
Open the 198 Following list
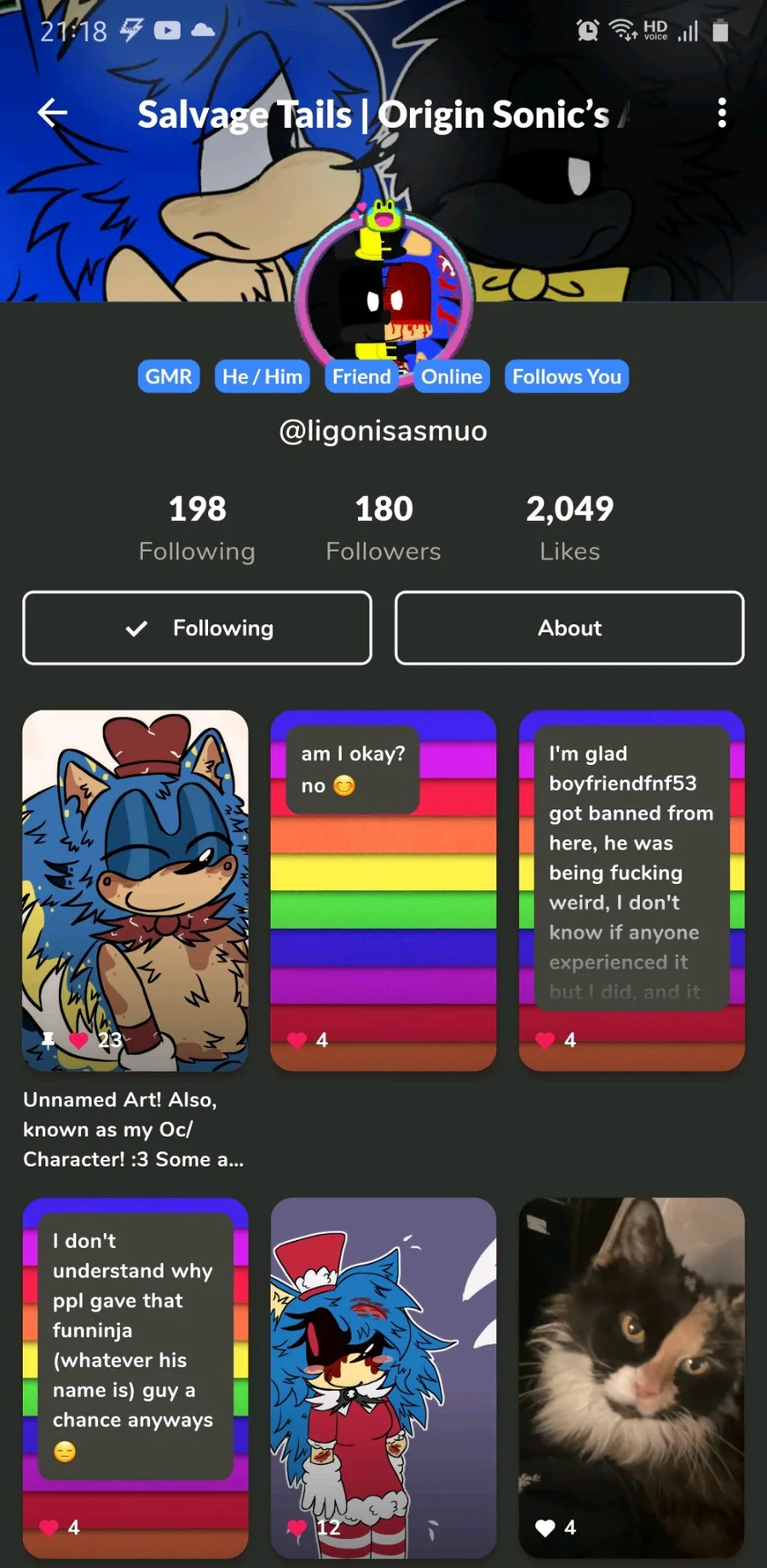pyautogui.click(x=197, y=527)
